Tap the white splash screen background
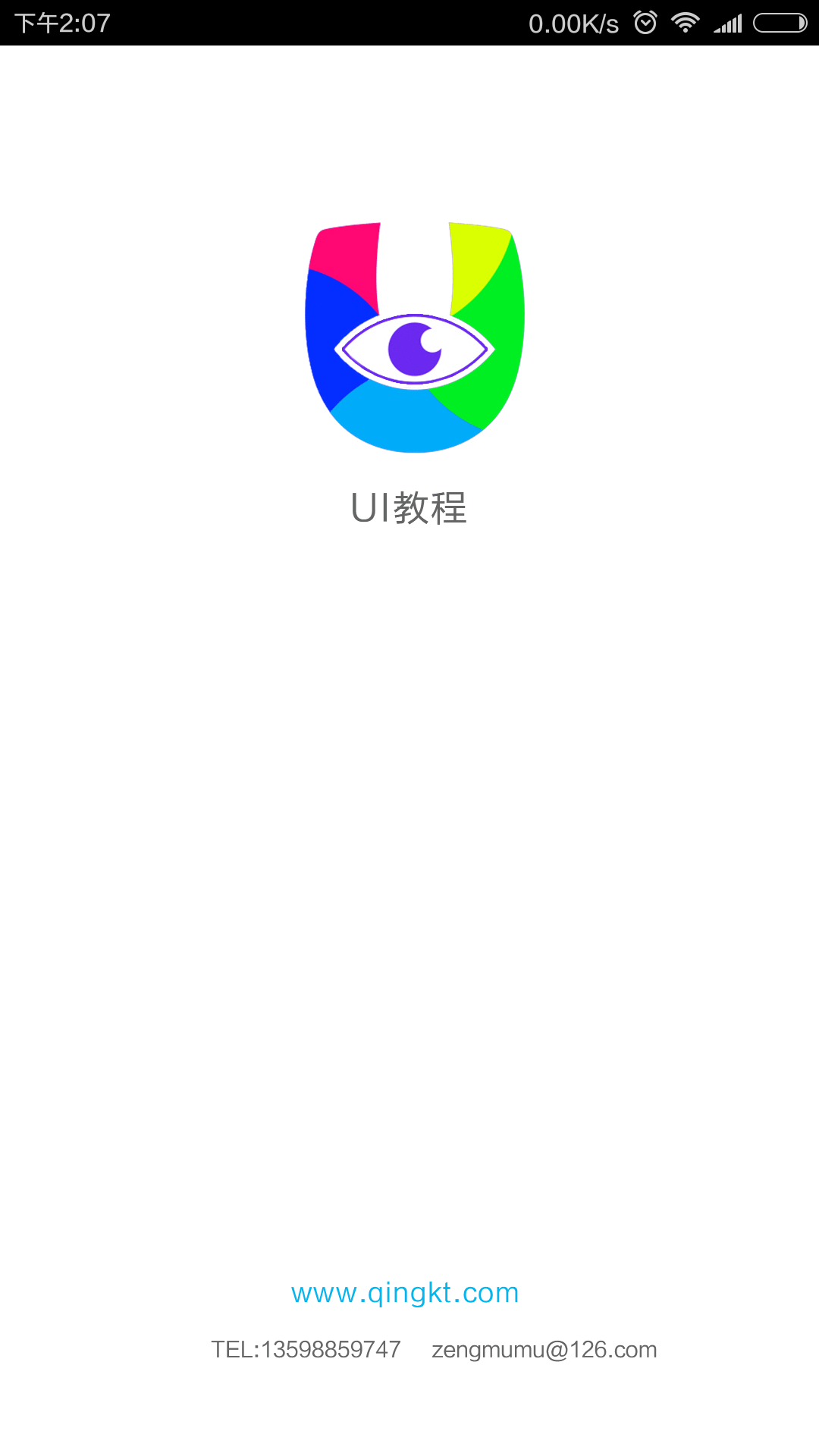Viewport: 819px width, 1456px height. [x=409, y=834]
